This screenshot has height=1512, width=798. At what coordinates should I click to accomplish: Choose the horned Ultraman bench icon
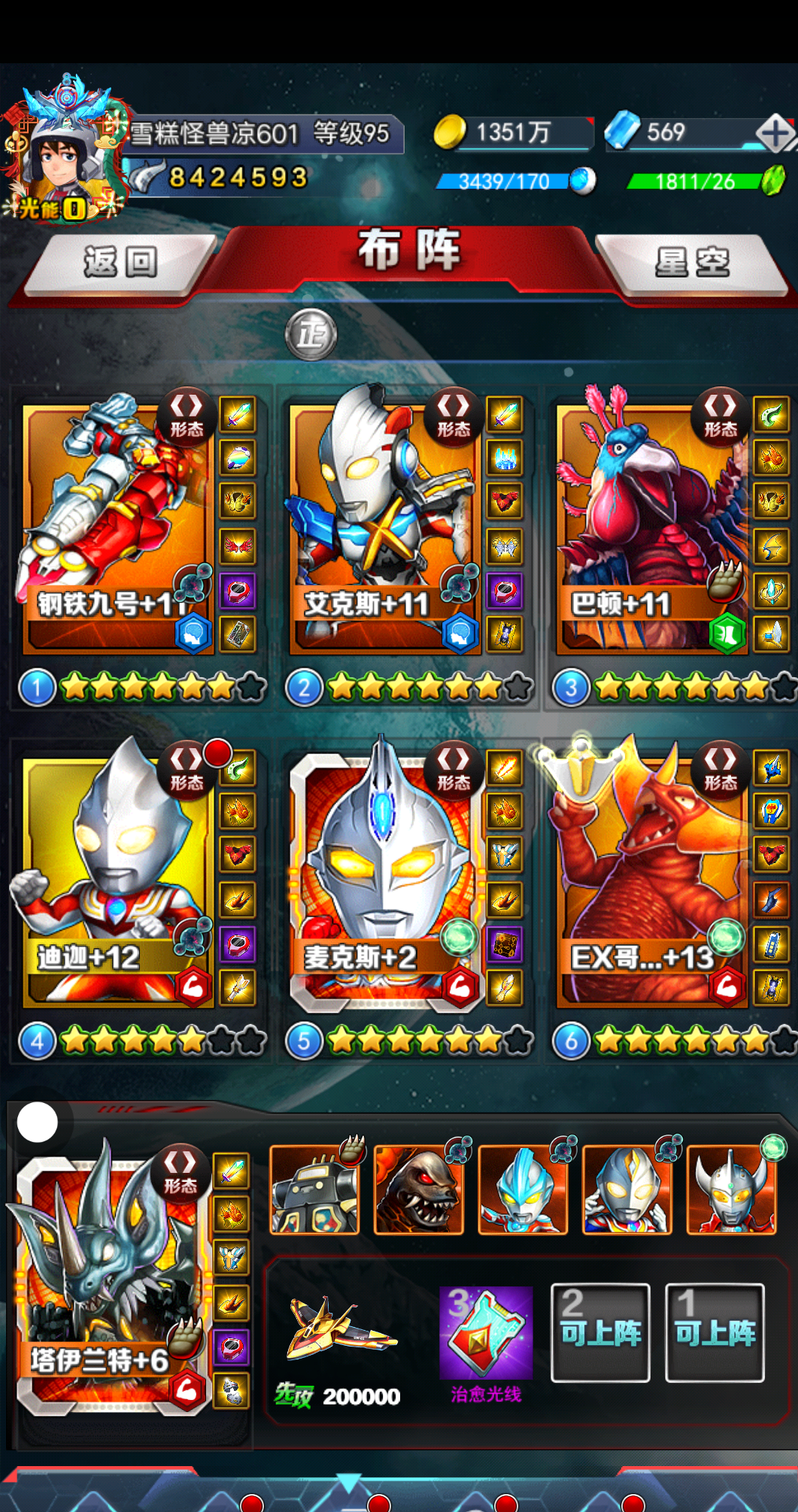point(731,1189)
